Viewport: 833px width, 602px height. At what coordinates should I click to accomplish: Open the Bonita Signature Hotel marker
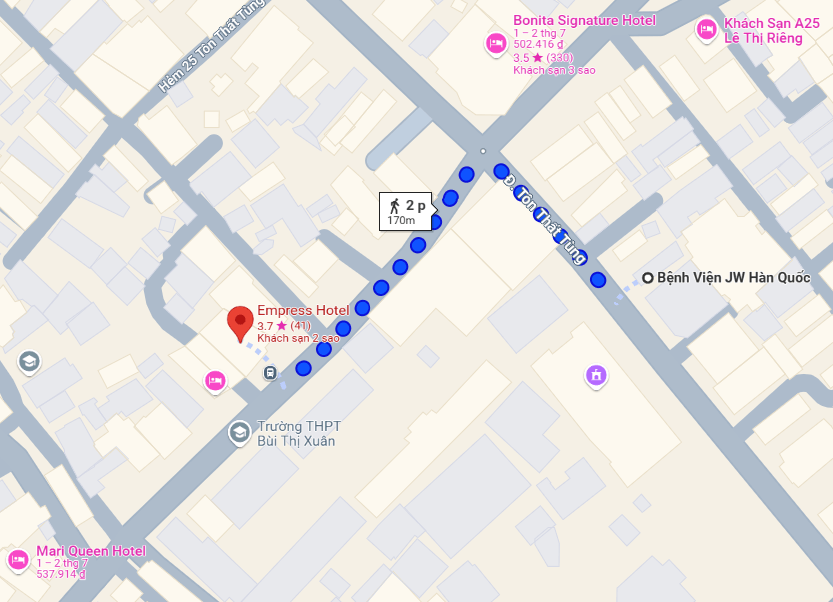(495, 43)
